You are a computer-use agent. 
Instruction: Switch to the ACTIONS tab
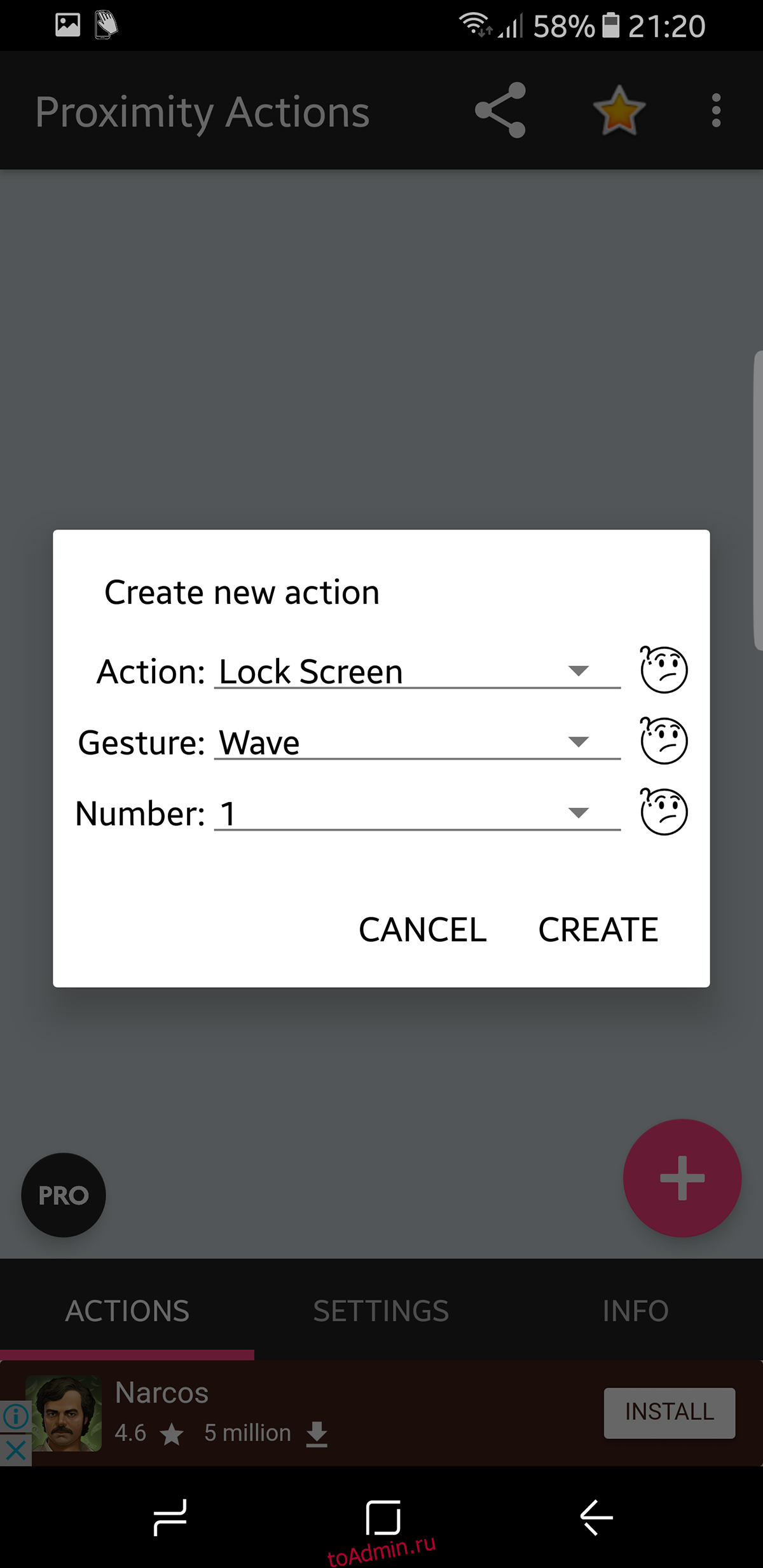click(x=127, y=1311)
